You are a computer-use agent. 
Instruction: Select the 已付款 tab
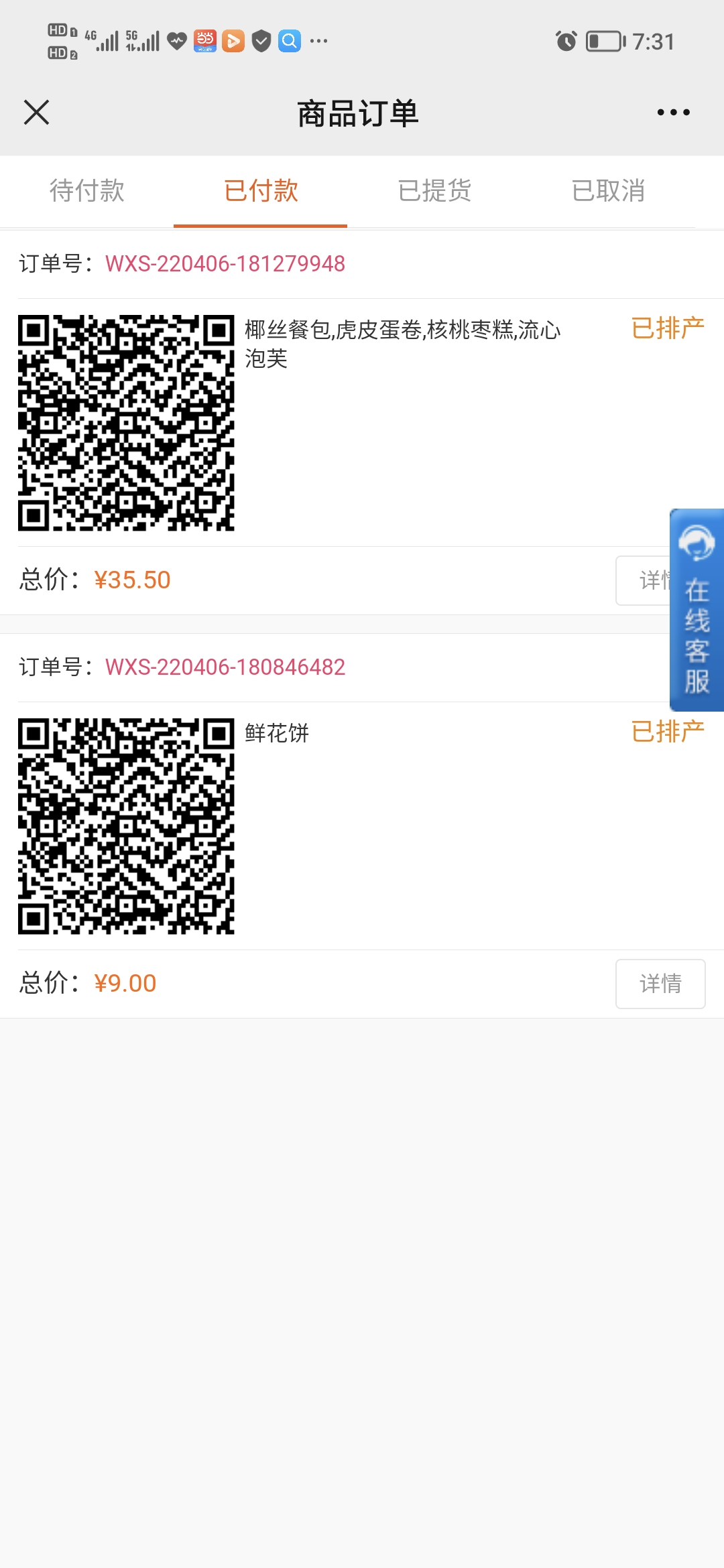pos(261,191)
